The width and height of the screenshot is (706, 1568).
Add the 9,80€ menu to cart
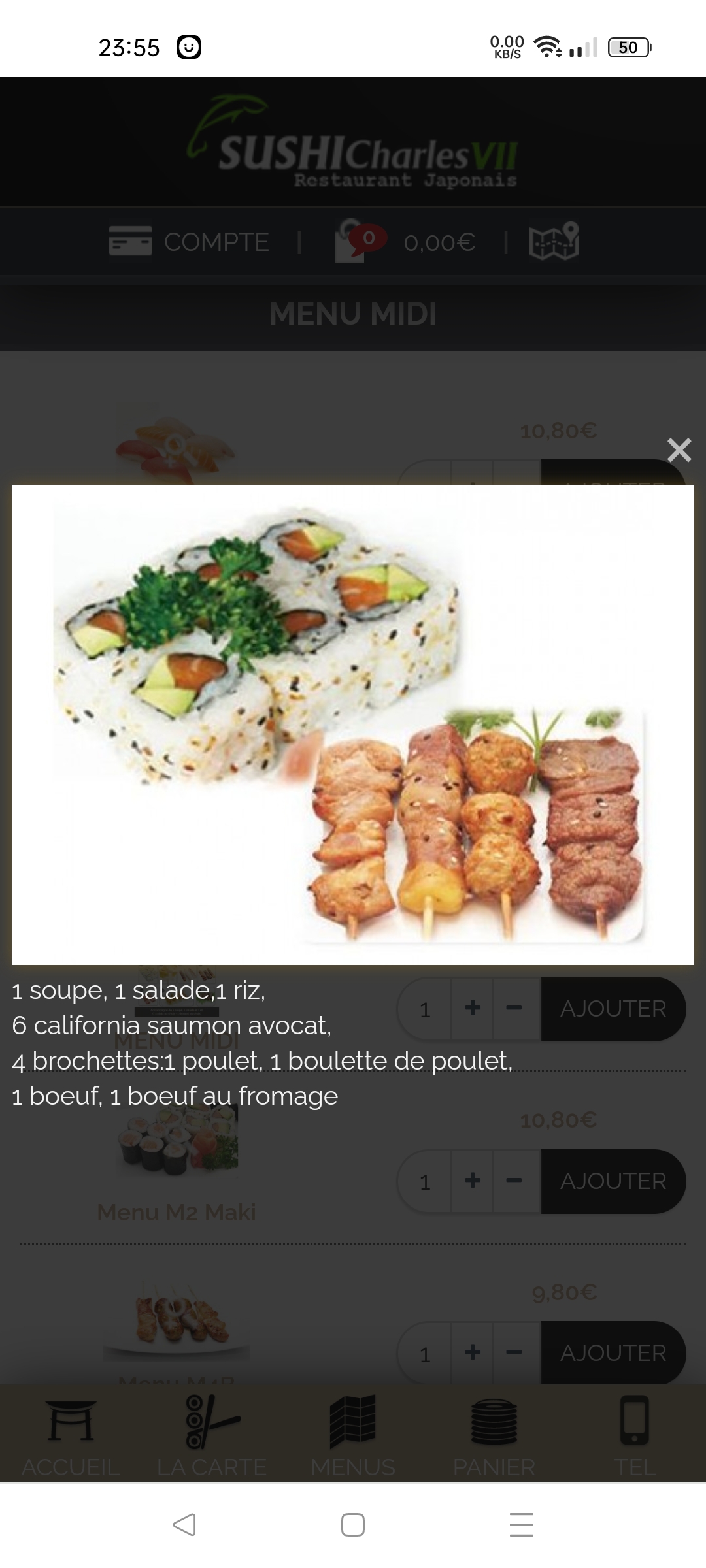point(613,1352)
